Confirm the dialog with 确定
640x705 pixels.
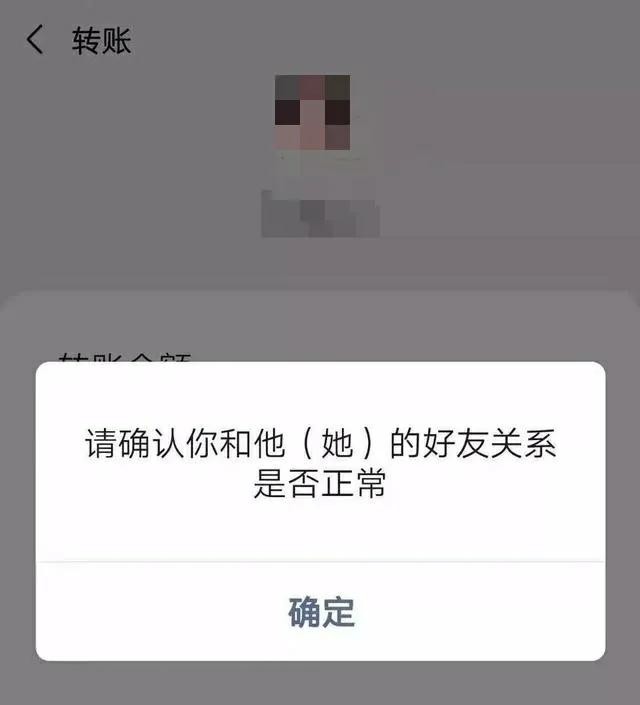[321, 611]
